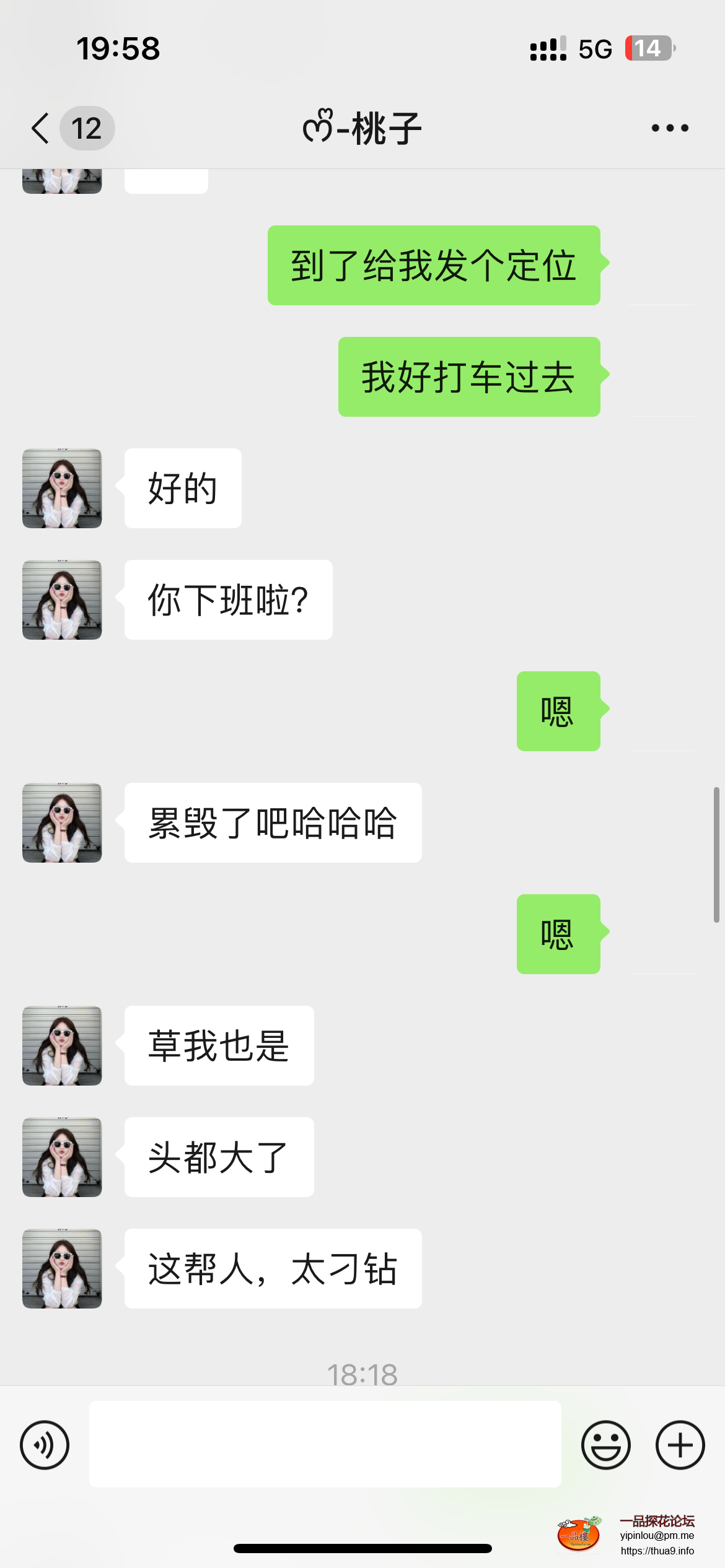This screenshot has width=725, height=1568.
Task: Open avatar beside 累毁了吧哈哈哈
Action: coord(62,822)
